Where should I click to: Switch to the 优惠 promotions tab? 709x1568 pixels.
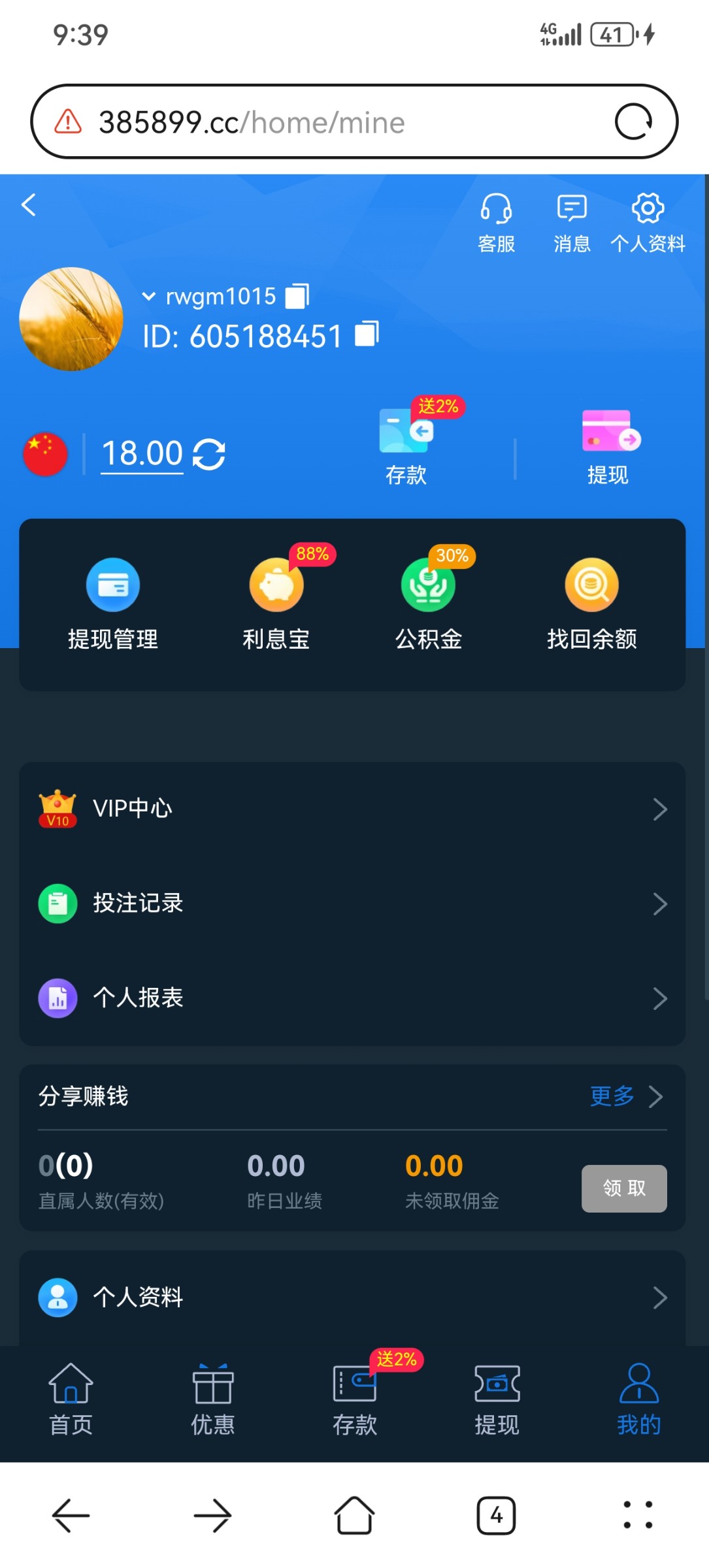[x=213, y=1399]
